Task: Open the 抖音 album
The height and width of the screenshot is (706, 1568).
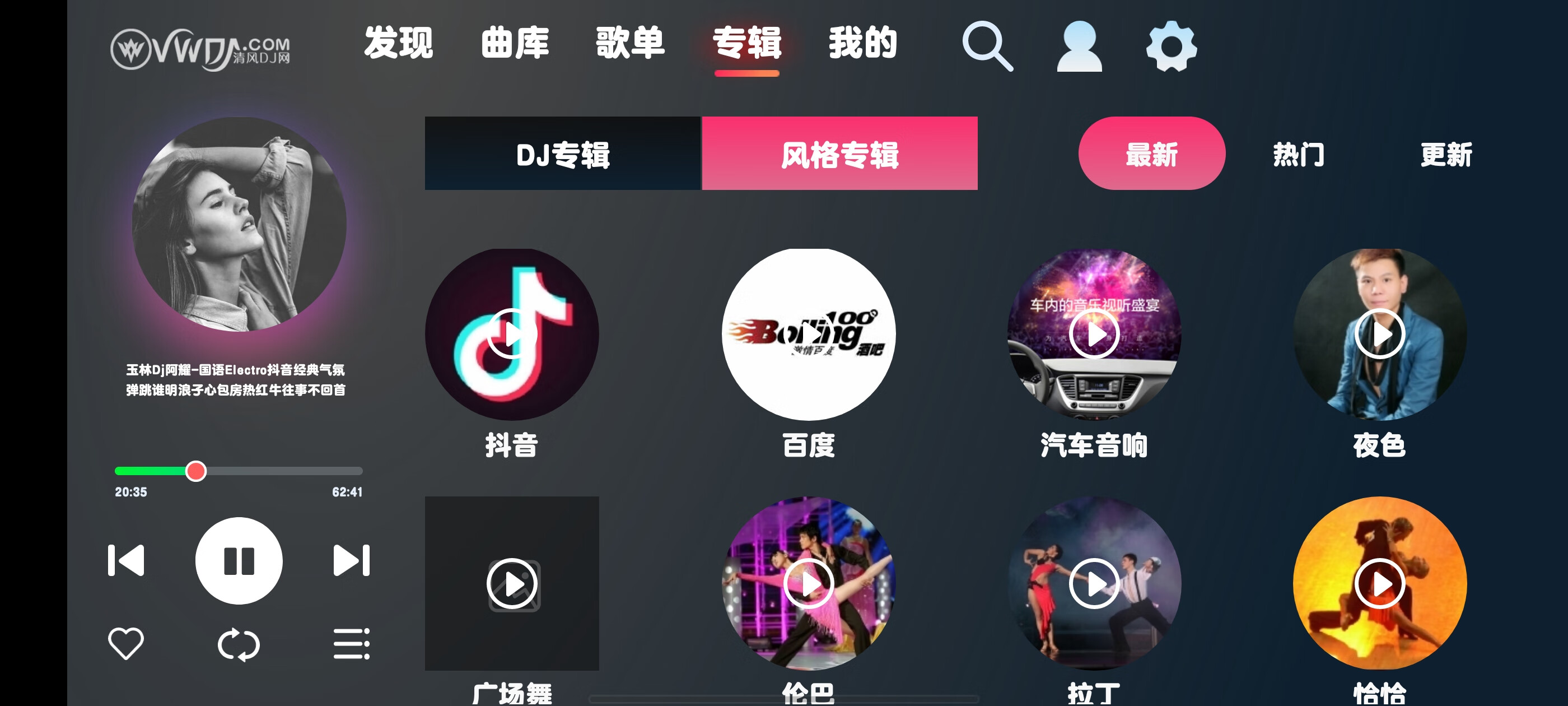Action: 511,334
